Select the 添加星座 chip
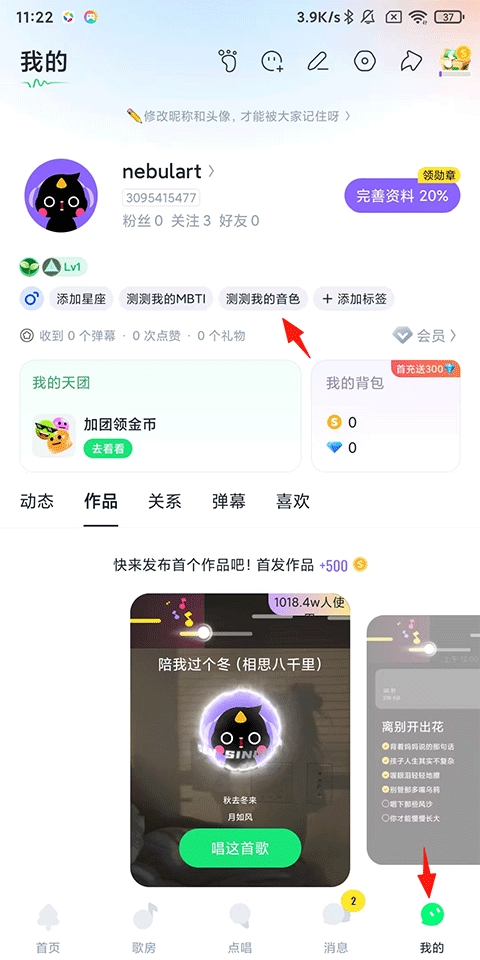This screenshot has height=960, width=480. click(x=81, y=299)
